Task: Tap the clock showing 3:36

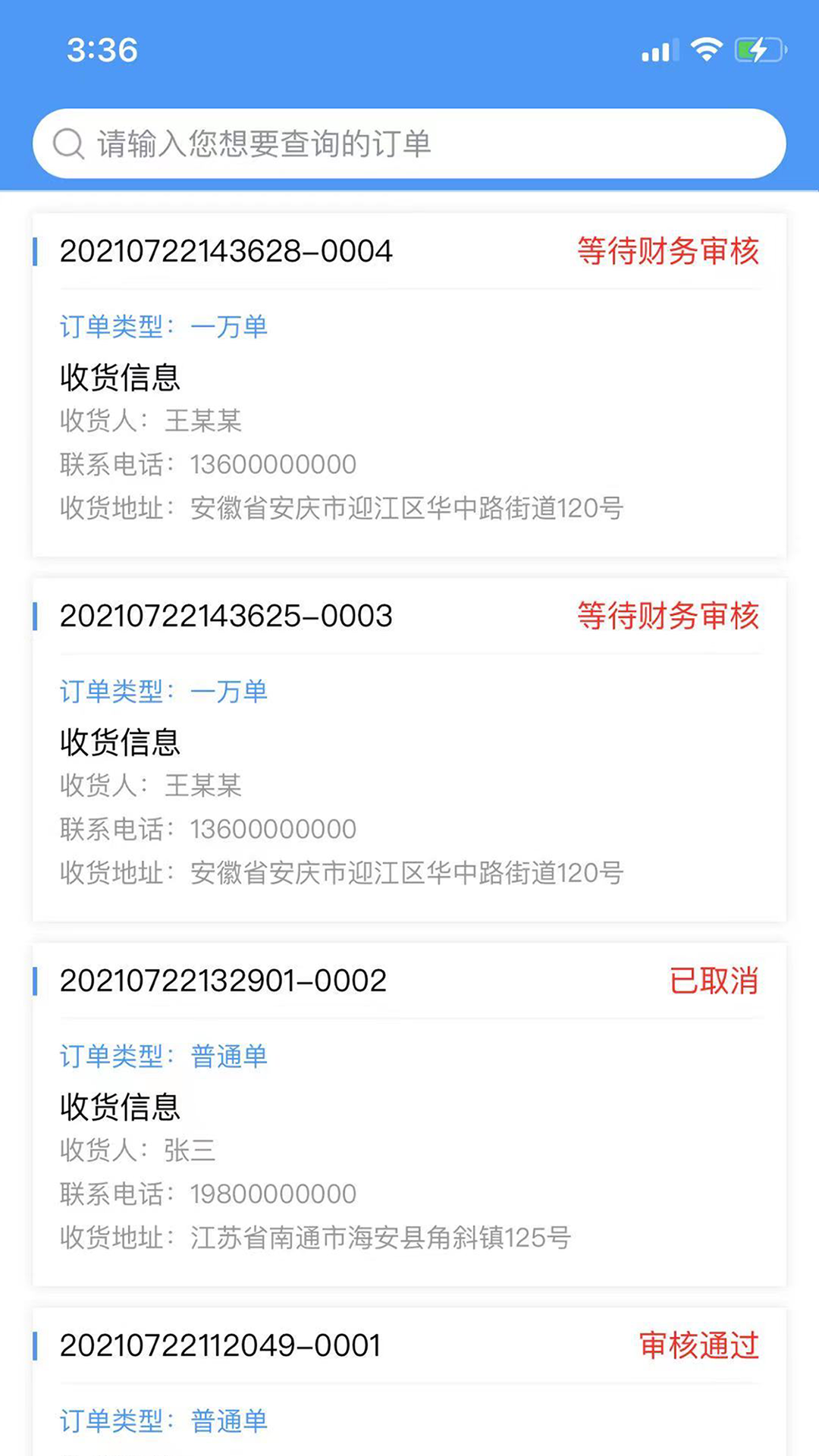Action: coord(102,51)
